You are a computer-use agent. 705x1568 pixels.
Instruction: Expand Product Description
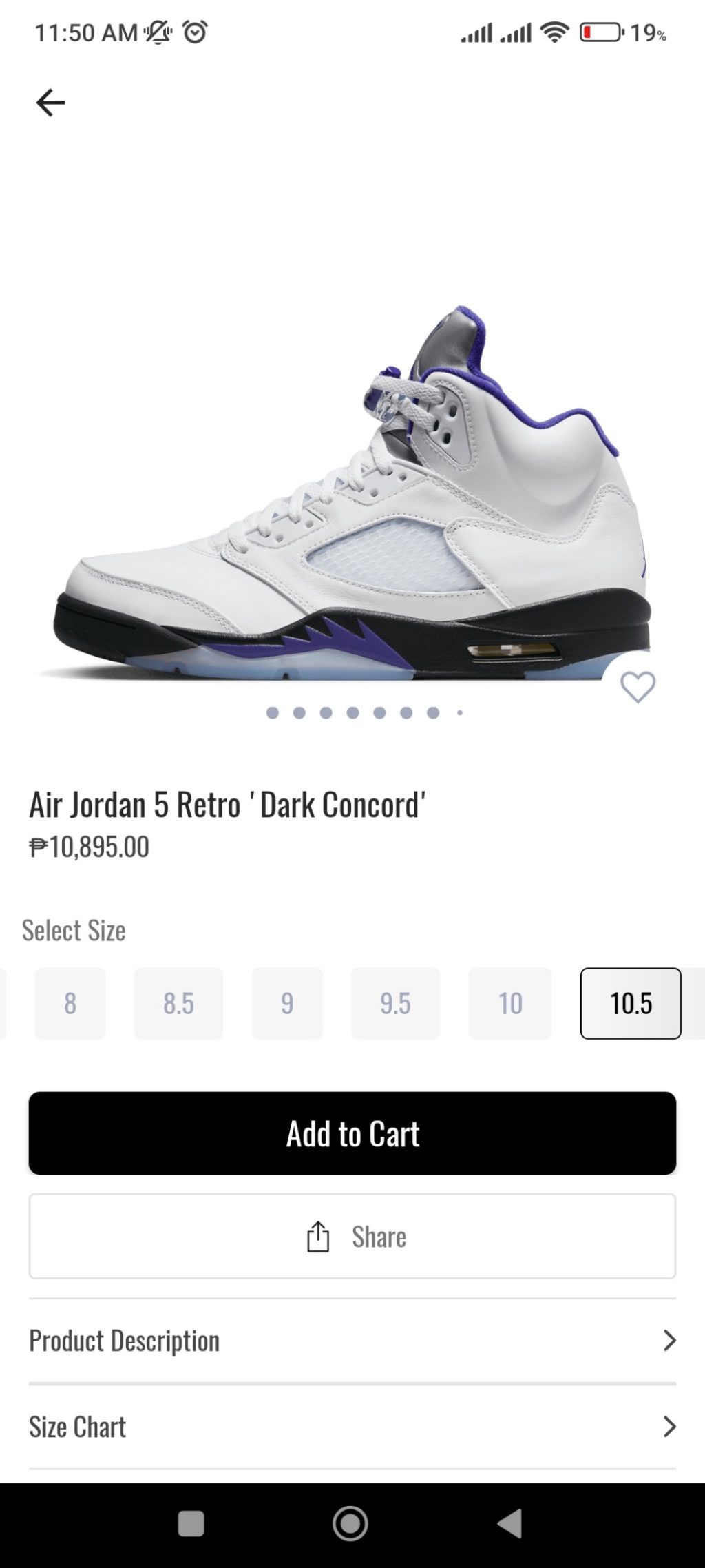(352, 1341)
